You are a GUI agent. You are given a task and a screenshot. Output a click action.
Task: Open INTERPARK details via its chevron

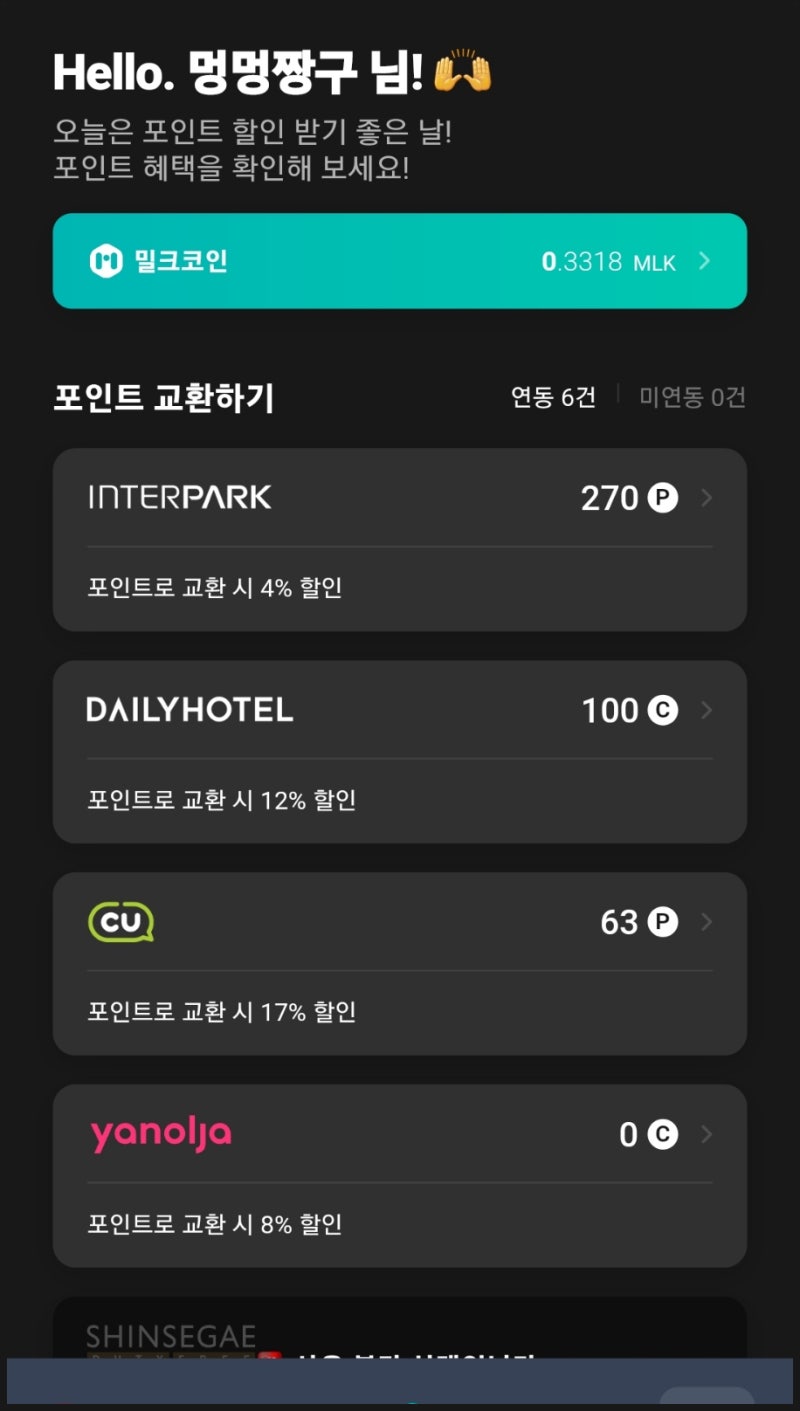(x=703, y=497)
